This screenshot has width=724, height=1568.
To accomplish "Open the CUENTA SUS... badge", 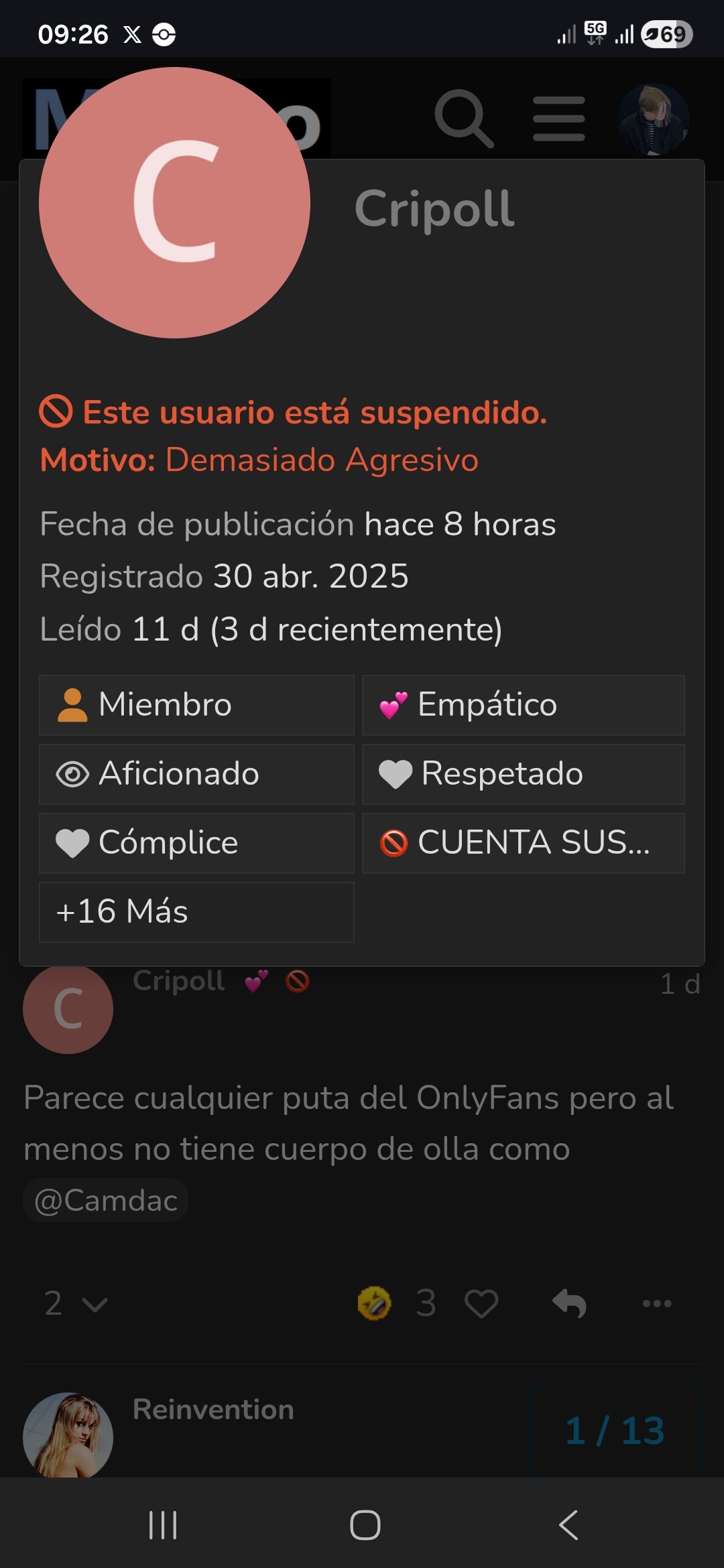I will [x=523, y=843].
